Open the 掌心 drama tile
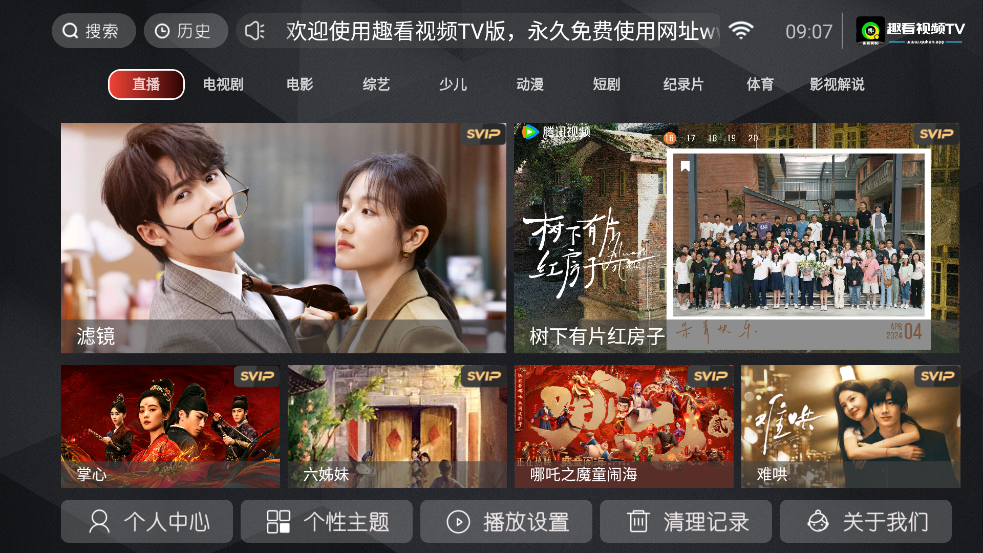Viewport: 983px width, 553px height. 170,426
